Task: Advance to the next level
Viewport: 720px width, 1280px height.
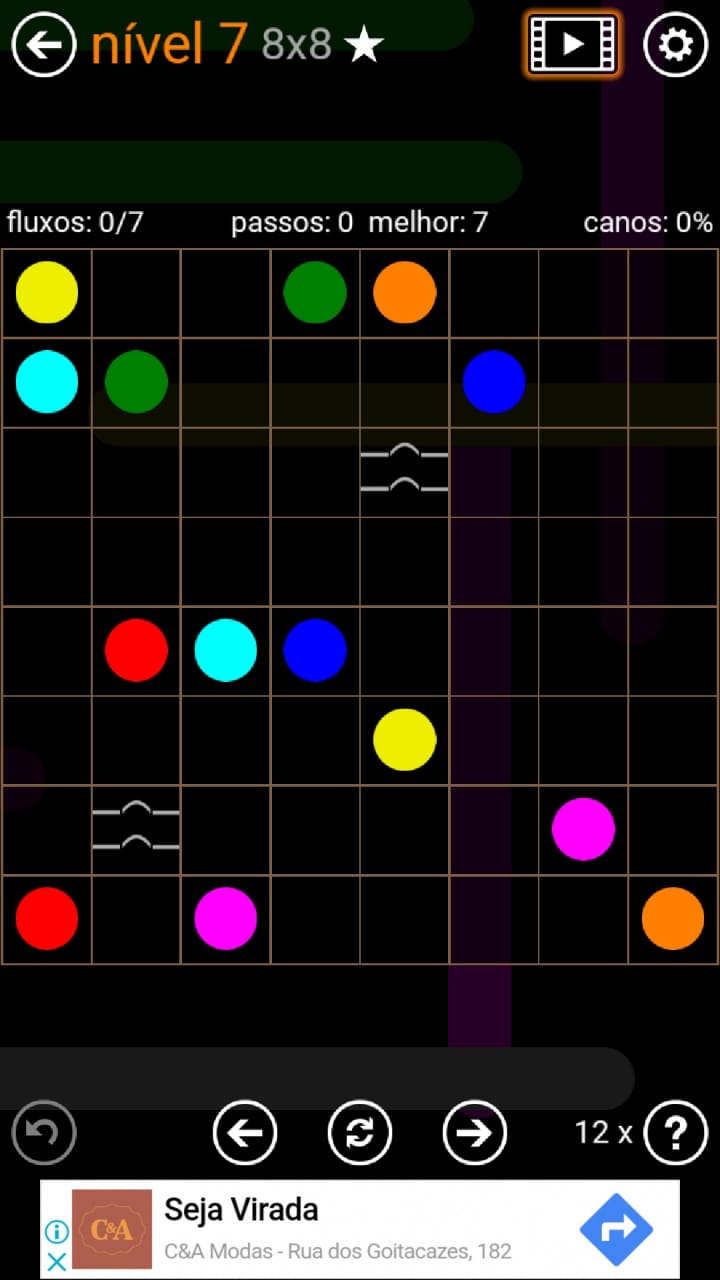Action: pyautogui.click(x=475, y=1132)
